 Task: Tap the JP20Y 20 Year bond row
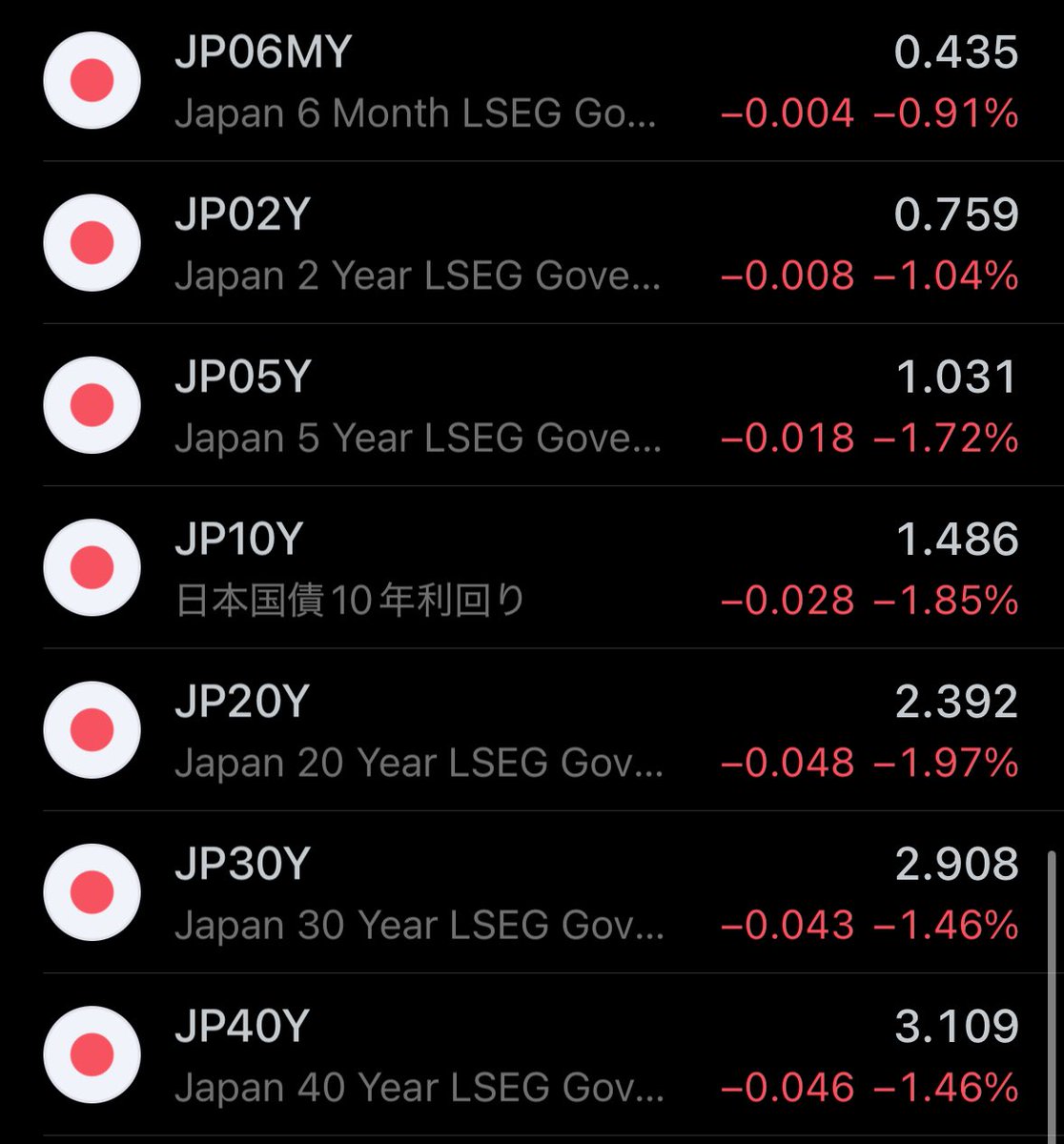coord(530,731)
